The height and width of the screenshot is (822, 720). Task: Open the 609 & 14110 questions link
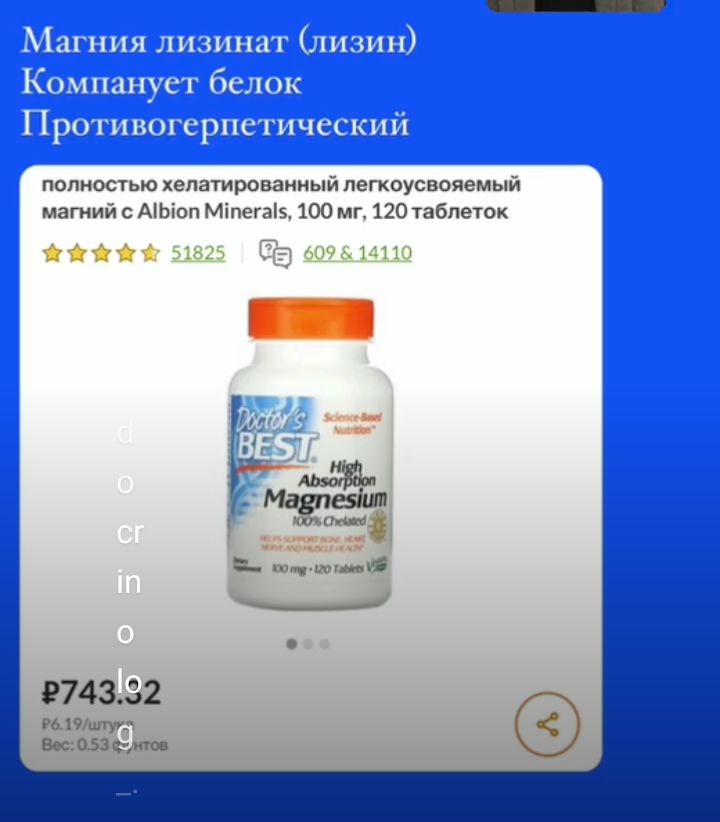coord(357,253)
